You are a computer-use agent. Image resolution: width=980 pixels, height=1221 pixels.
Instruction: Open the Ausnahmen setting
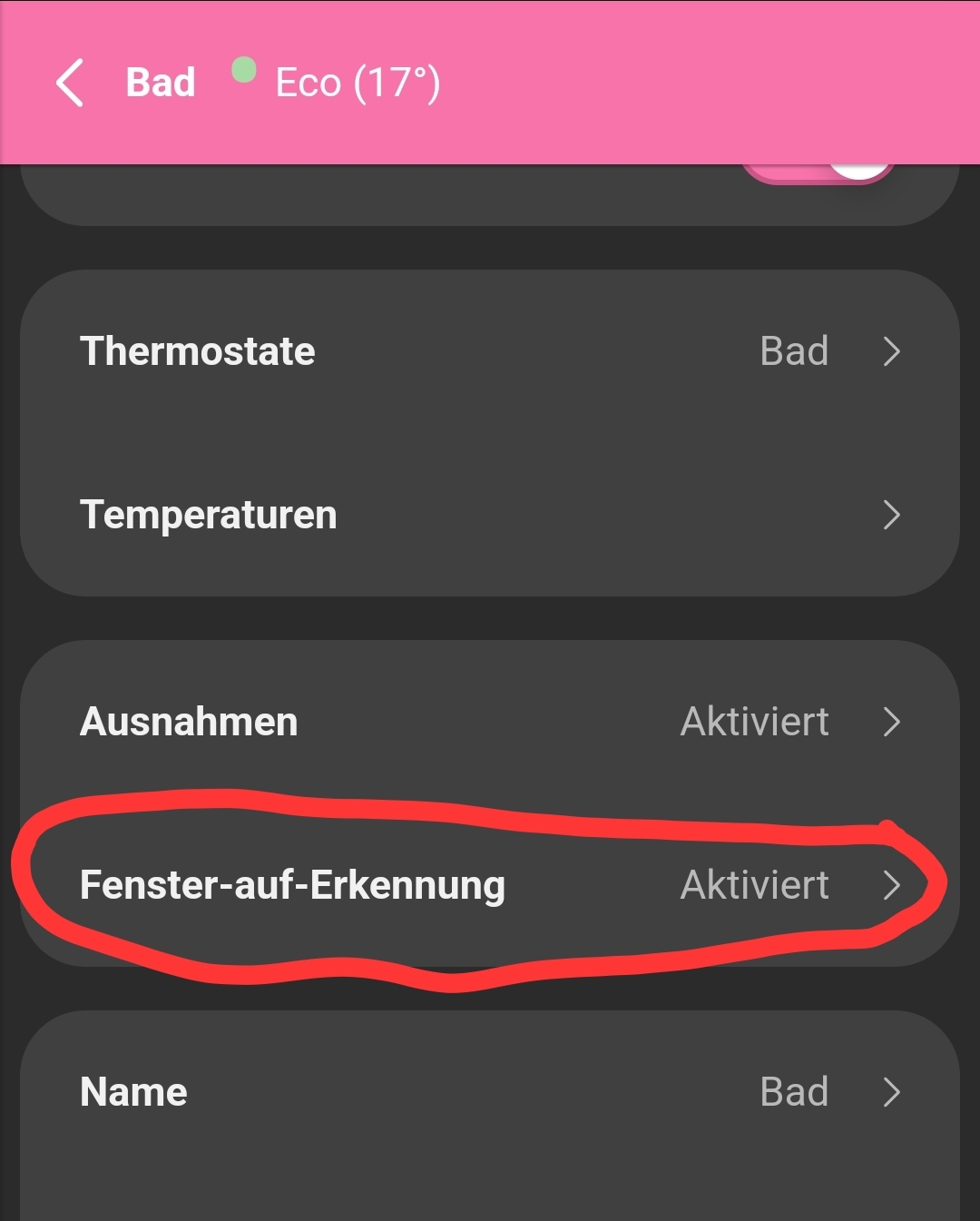490,722
